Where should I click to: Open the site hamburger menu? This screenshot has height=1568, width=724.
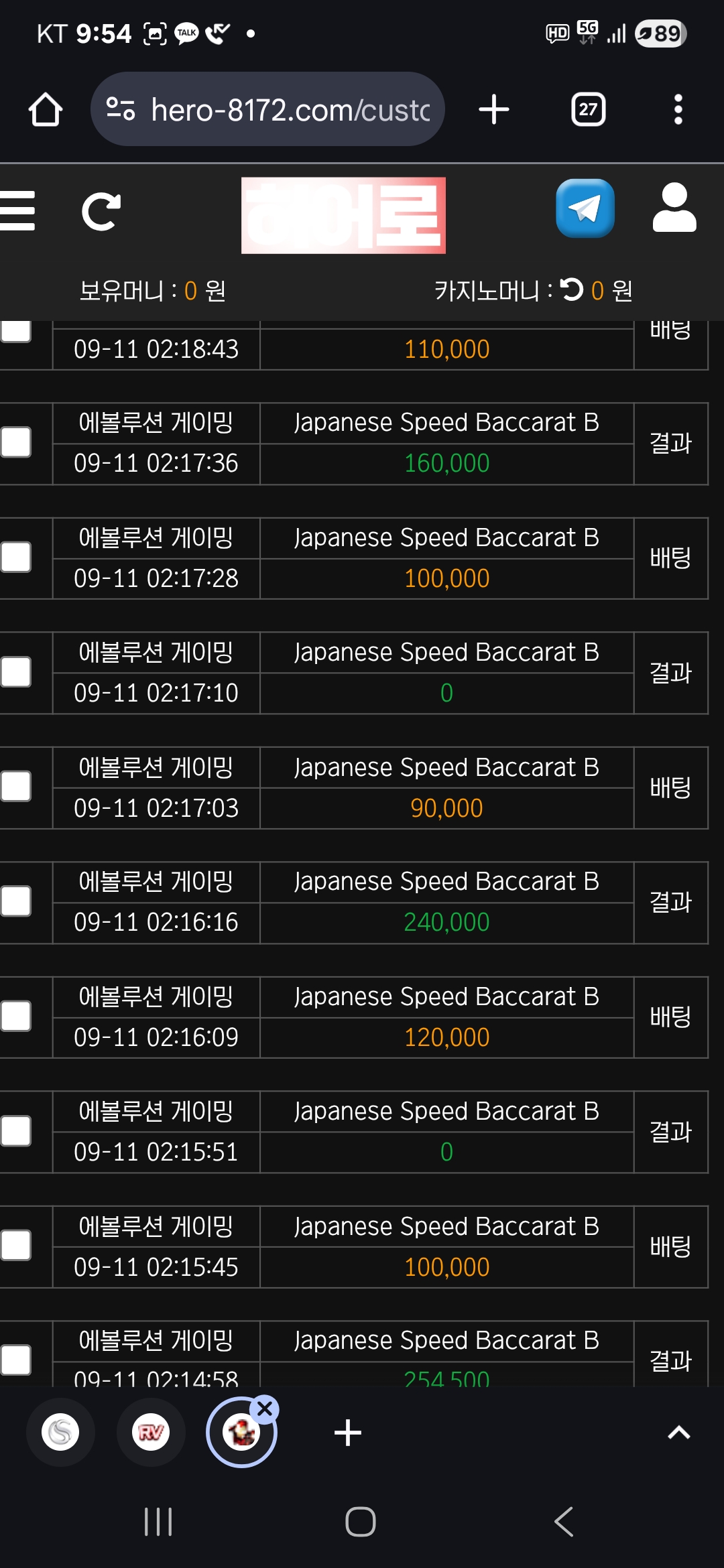(x=17, y=211)
